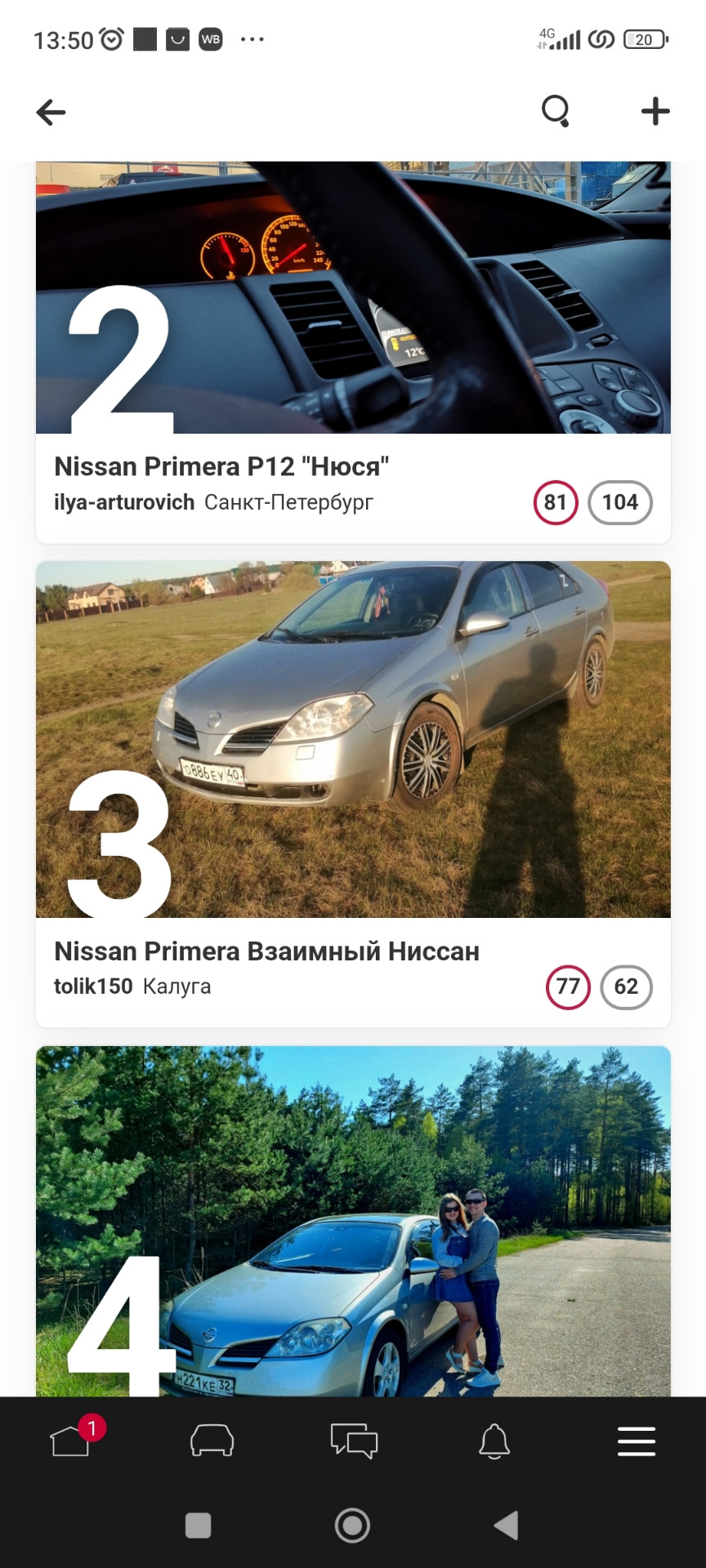Viewport: 706px width, 1568px height.
Task: Tap the 81 likes counter badge
Action: (x=556, y=502)
